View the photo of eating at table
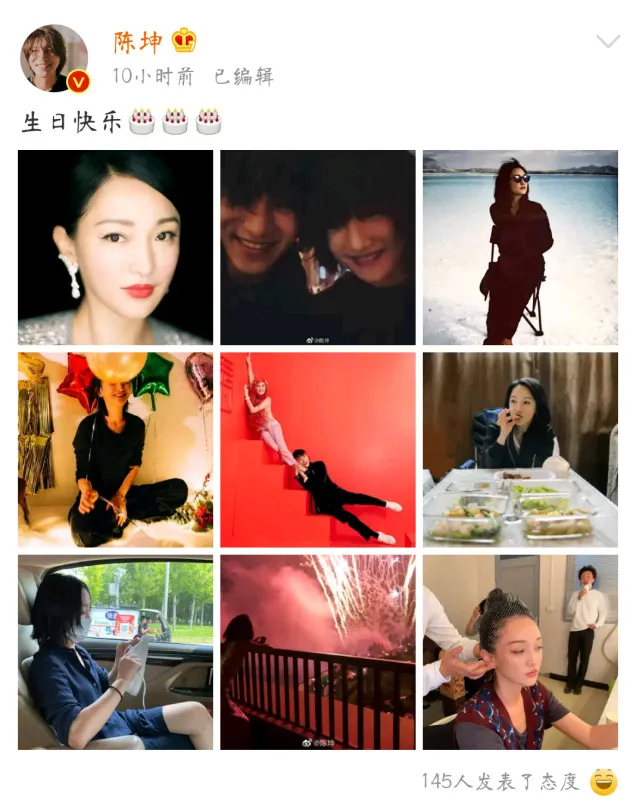 (520, 449)
